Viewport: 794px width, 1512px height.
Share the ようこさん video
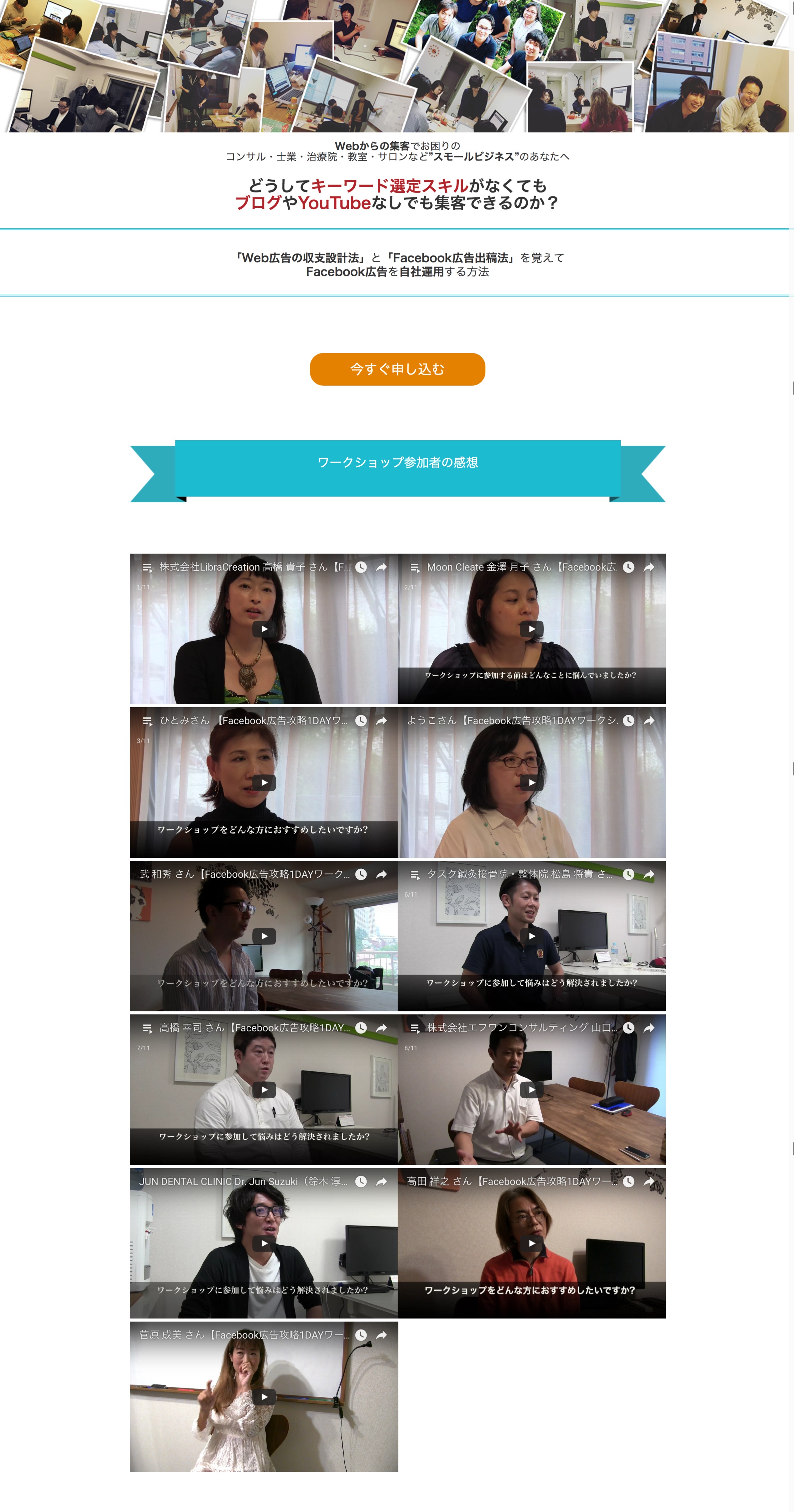tap(649, 721)
